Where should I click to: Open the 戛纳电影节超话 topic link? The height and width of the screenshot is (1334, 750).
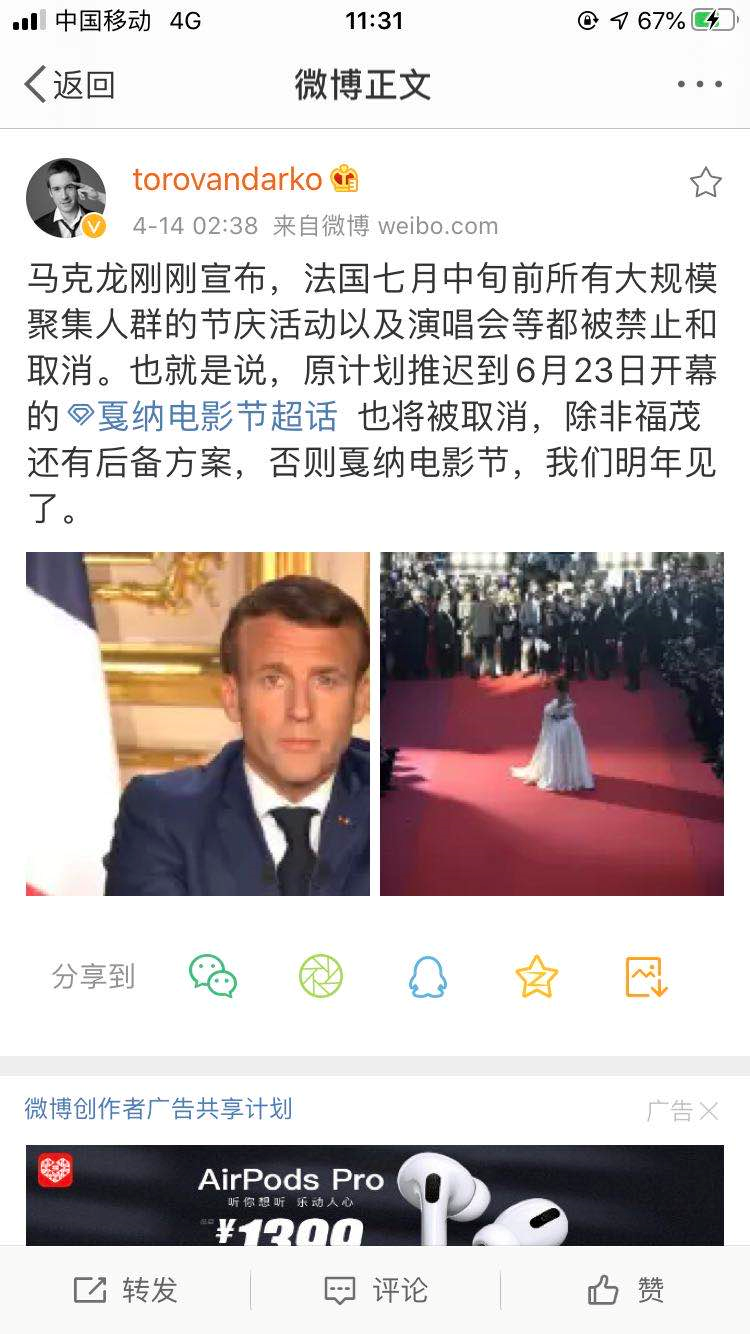(203, 415)
